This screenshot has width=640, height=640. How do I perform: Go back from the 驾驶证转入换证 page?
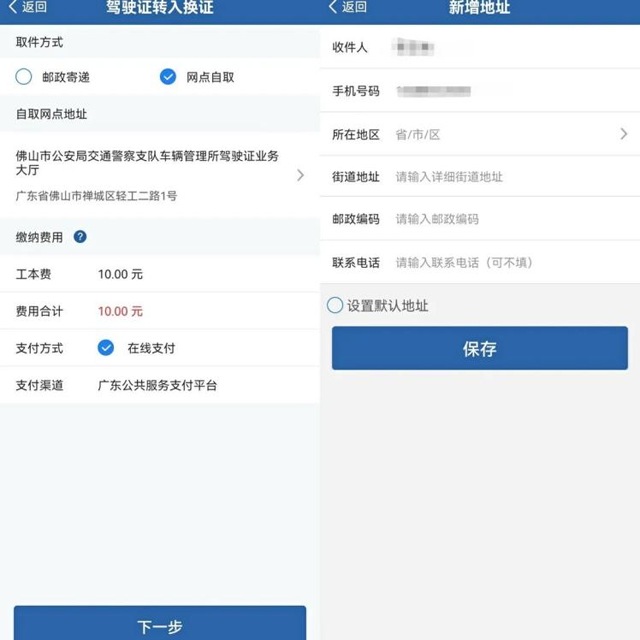(x=28, y=8)
